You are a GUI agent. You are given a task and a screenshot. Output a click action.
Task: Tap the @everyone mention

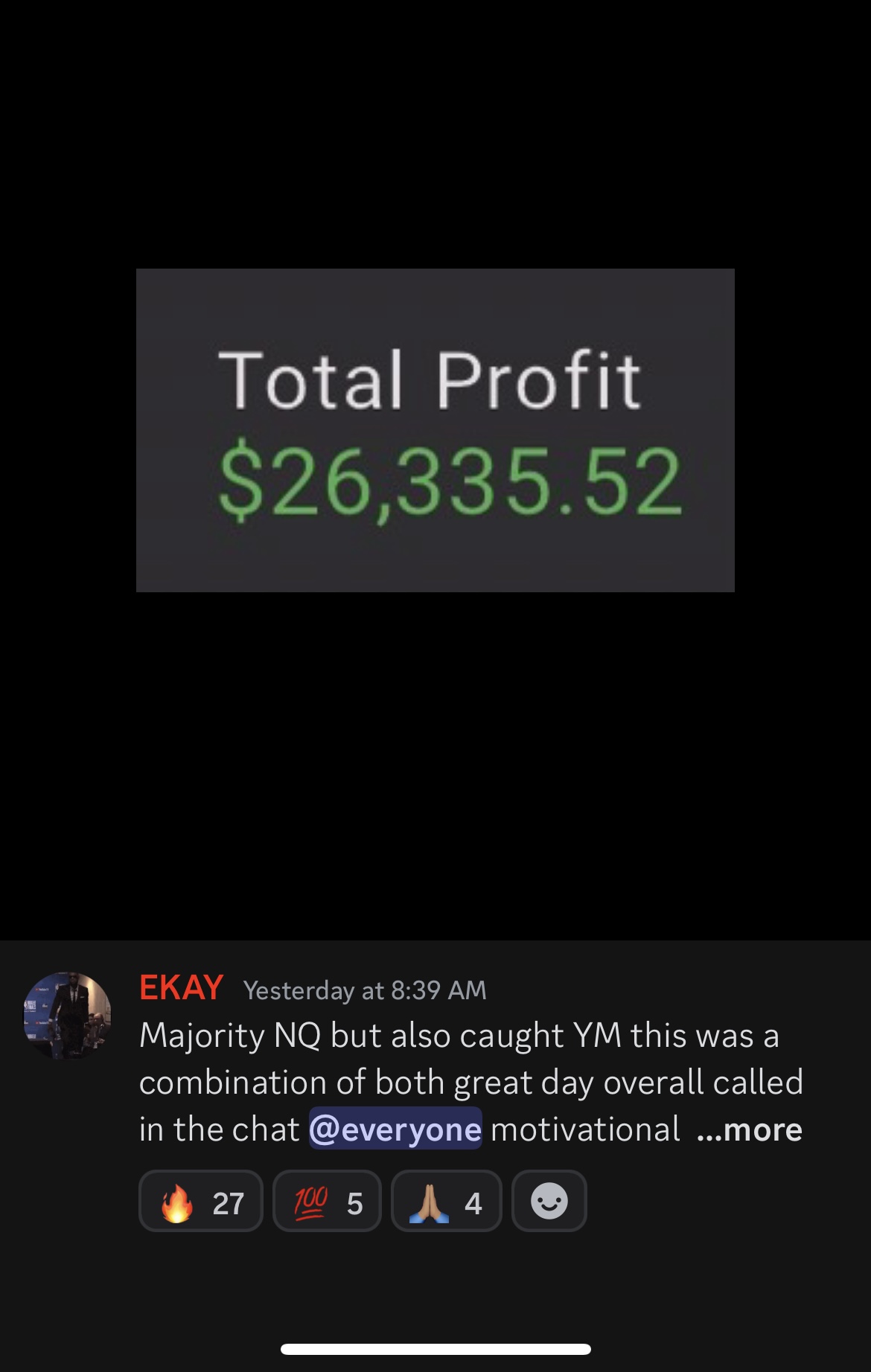(x=395, y=1129)
